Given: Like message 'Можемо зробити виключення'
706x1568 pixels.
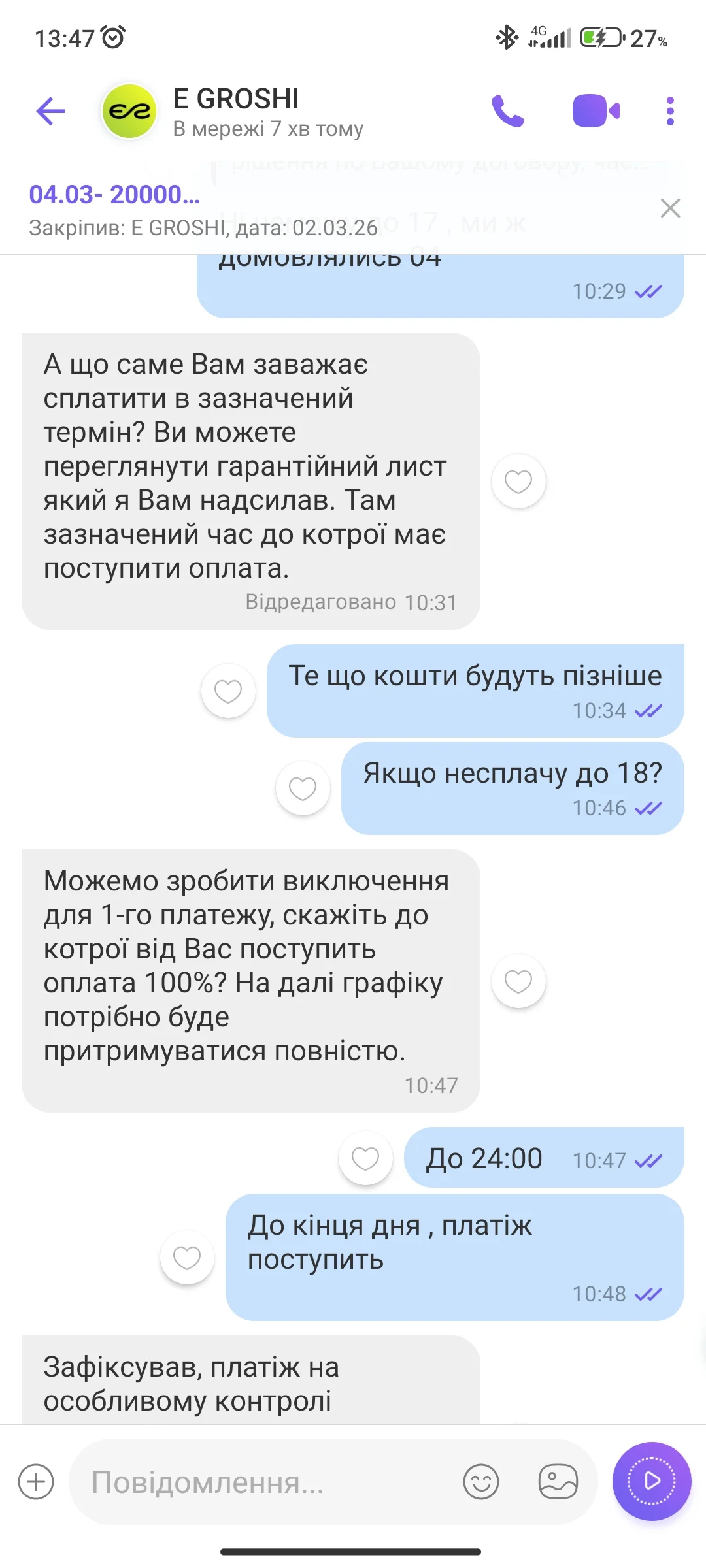Looking at the screenshot, I should coord(518,981).
